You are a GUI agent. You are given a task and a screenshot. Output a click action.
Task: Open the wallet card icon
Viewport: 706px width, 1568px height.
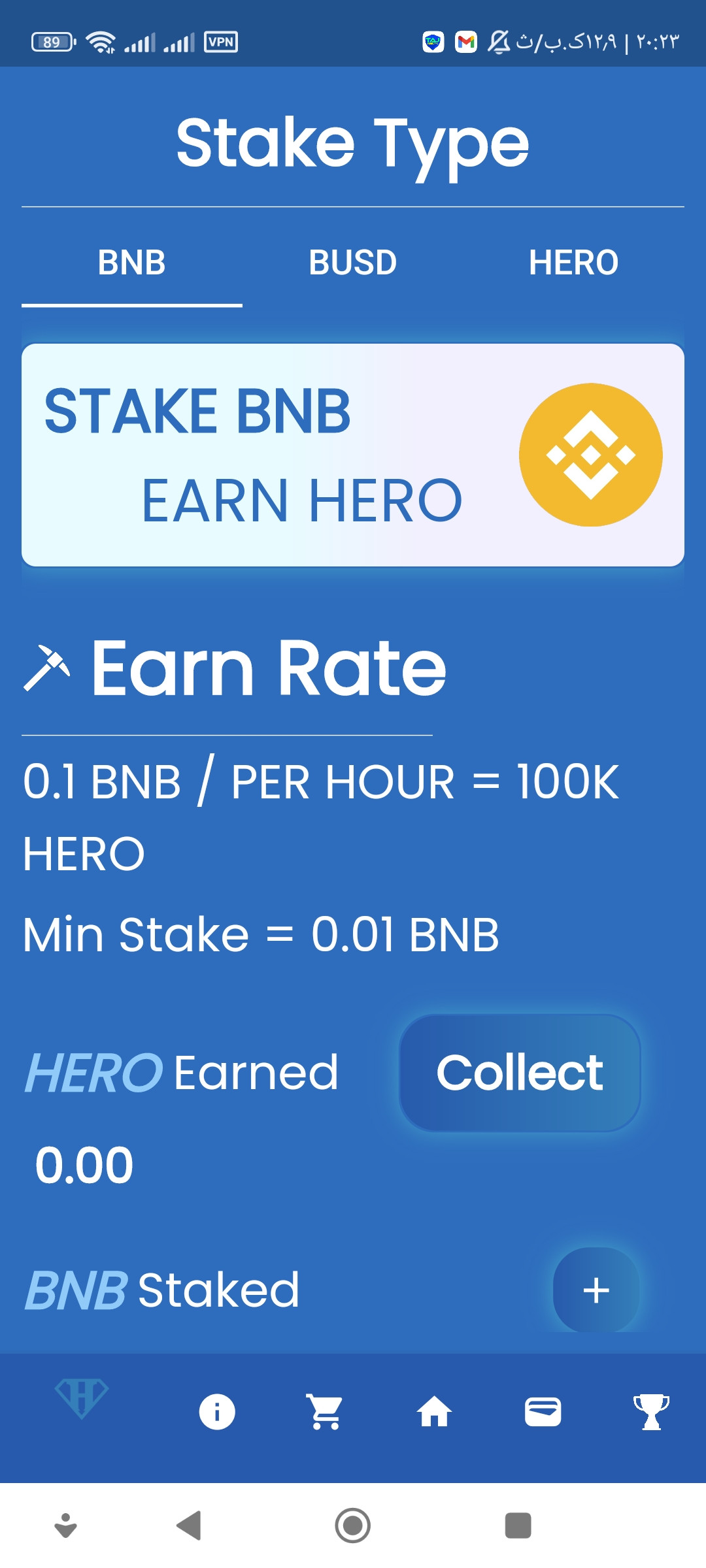coord(543,1412)
